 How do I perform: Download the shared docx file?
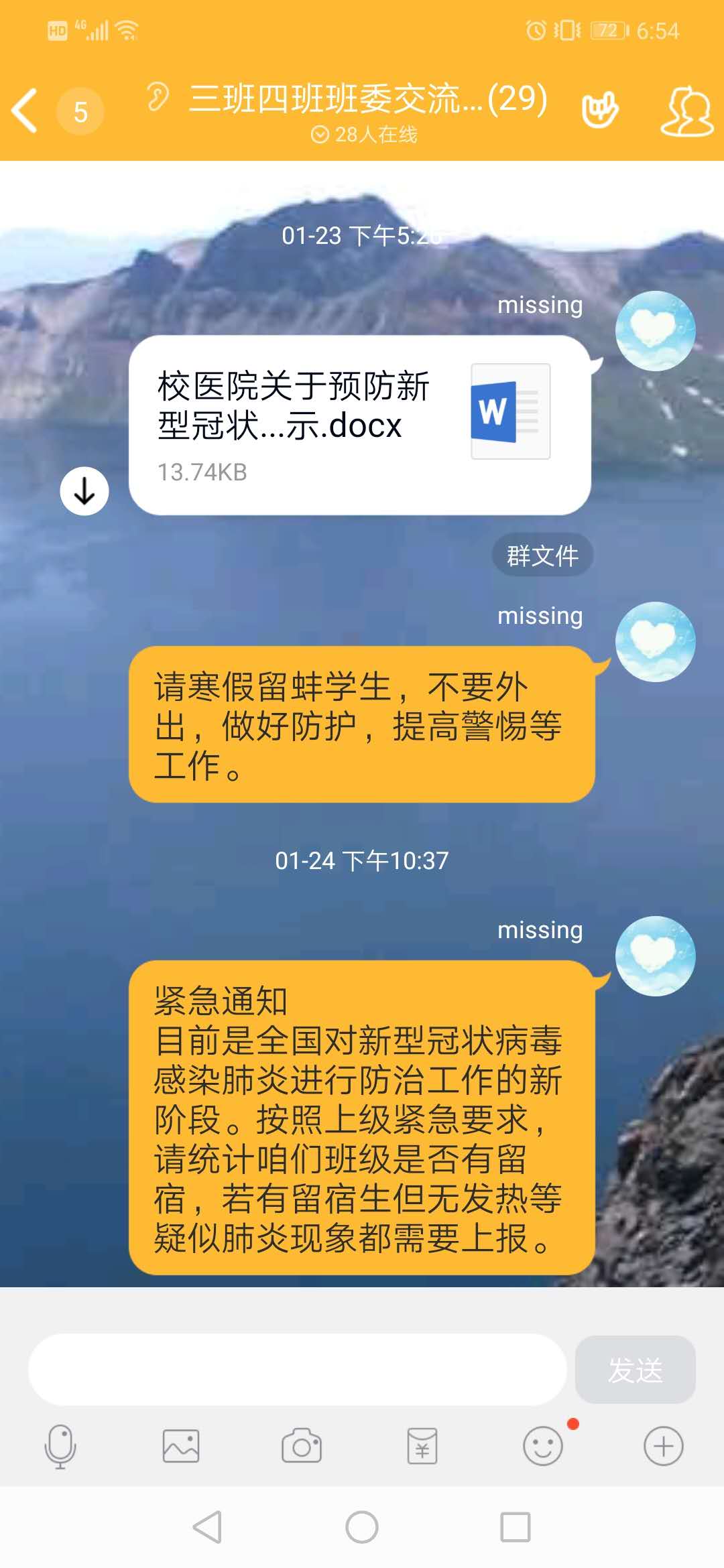pos(84,491)
